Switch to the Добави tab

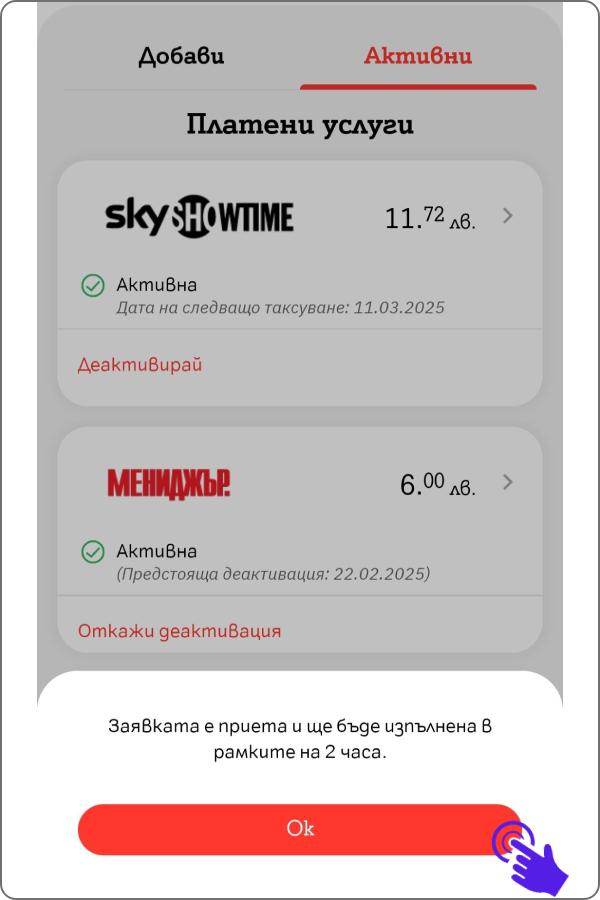click(181, 56)
